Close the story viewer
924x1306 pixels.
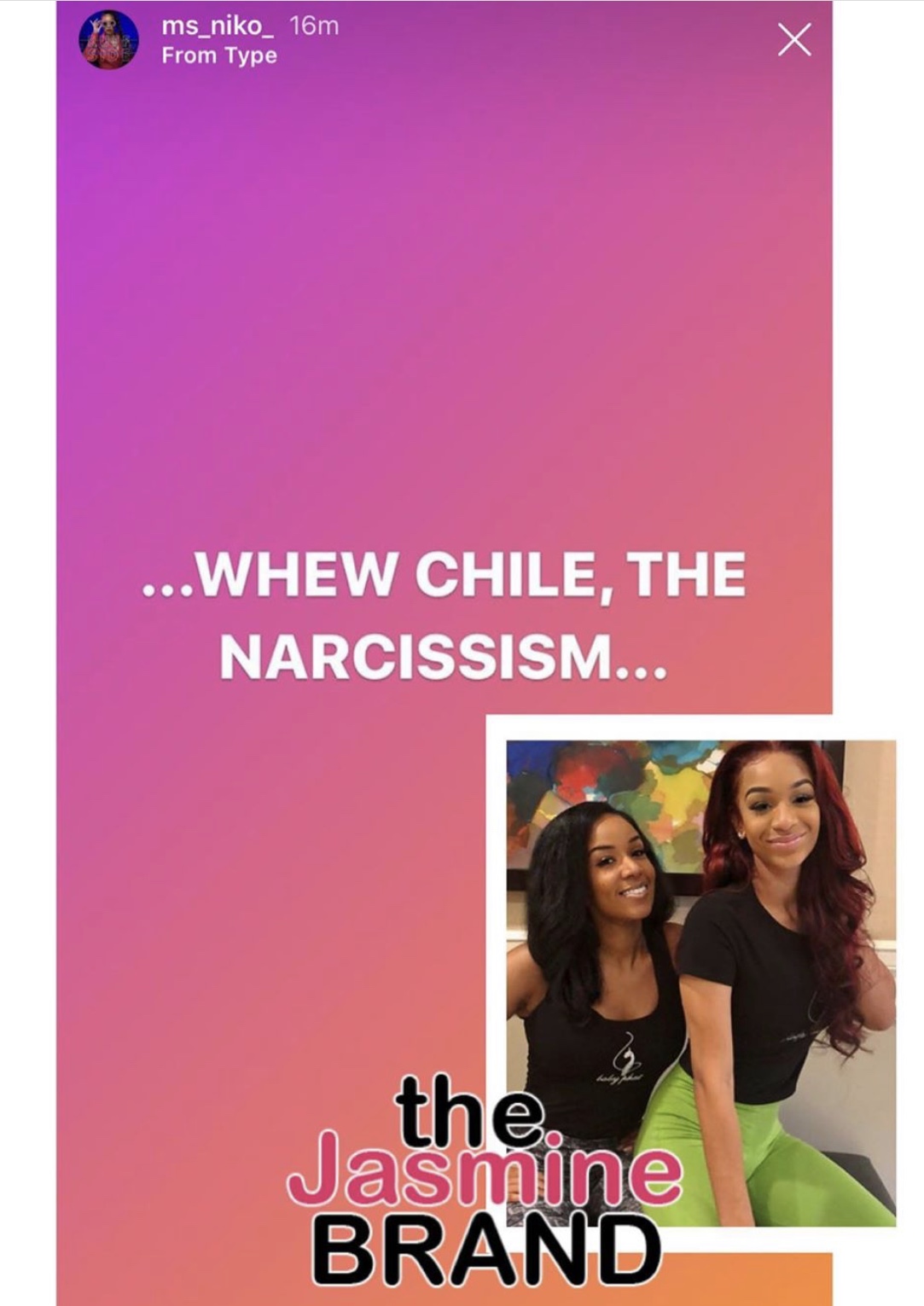tap(794, 39)
